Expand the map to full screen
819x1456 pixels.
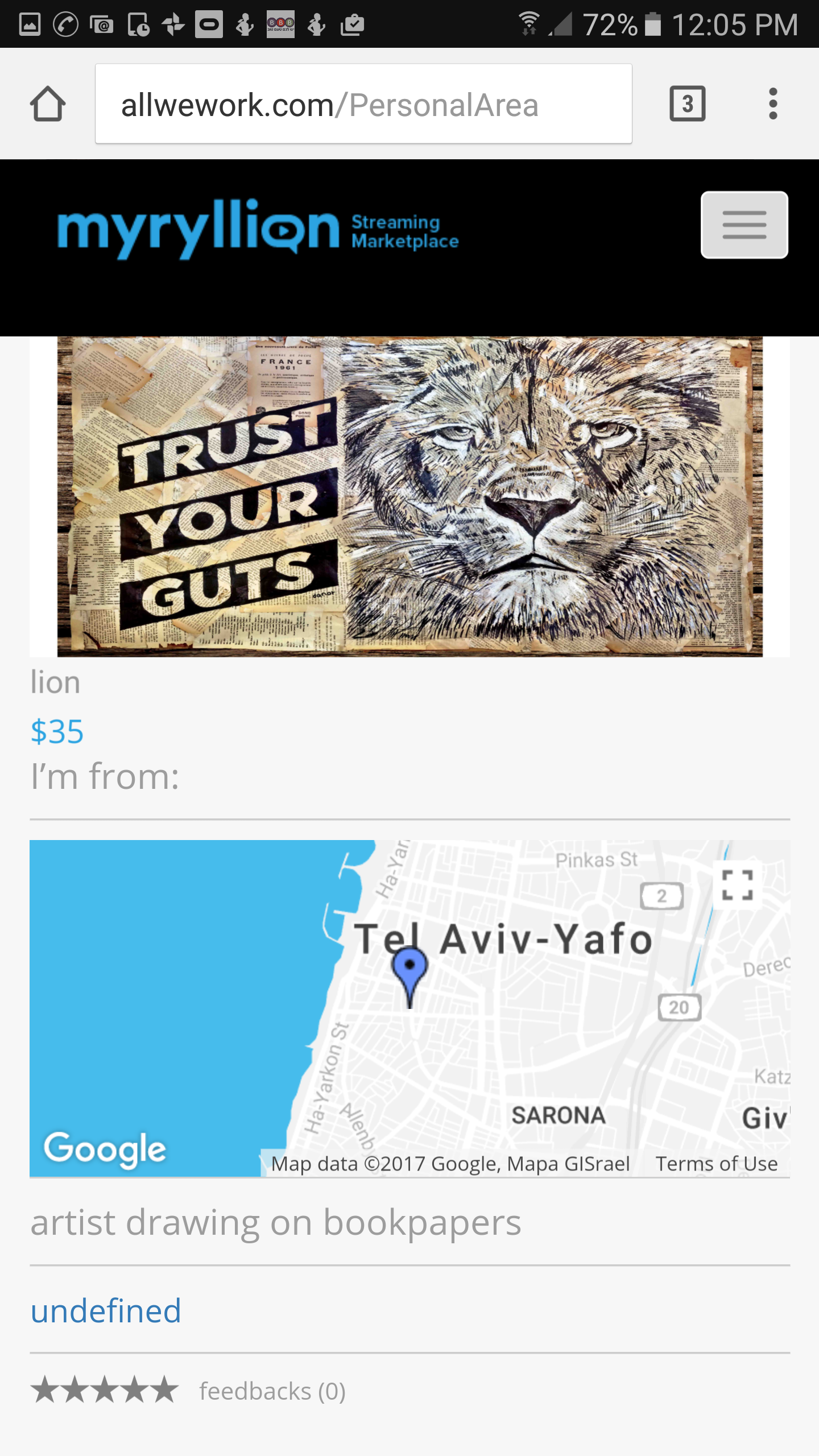737,884
